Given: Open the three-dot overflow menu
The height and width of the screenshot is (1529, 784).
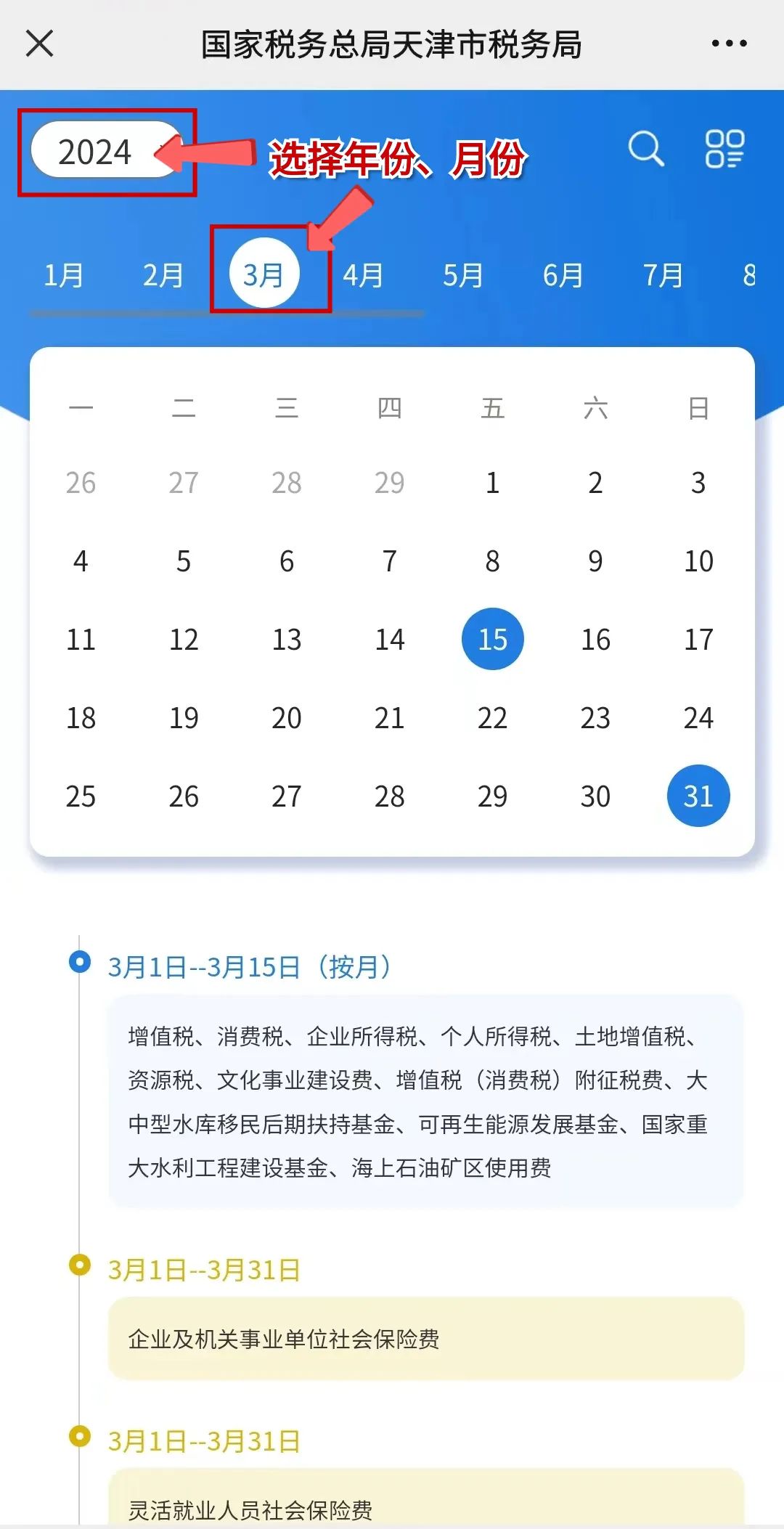Looking at the screenshot, I should (729, 44).
